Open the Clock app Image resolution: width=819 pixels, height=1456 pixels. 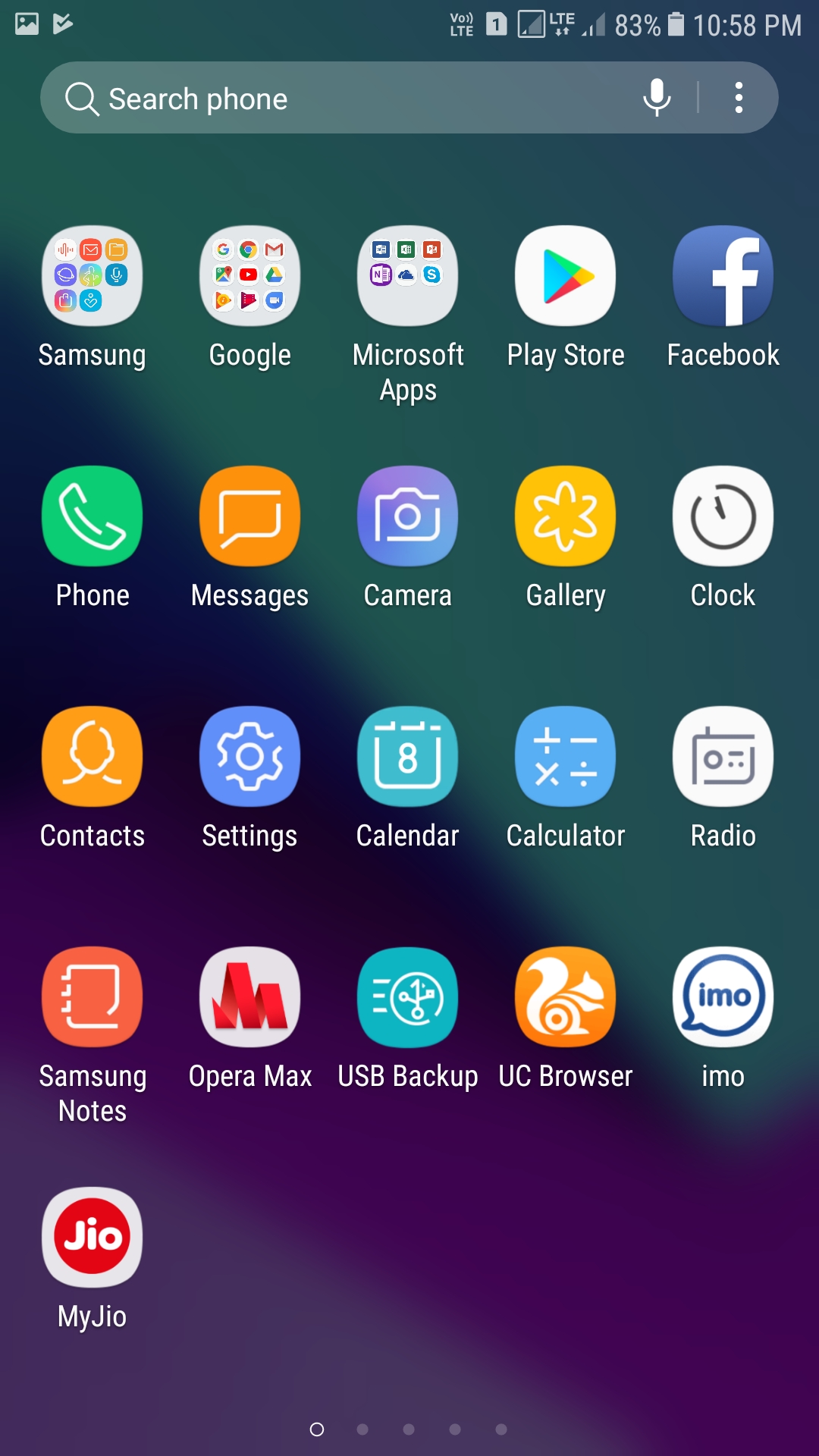723,516
